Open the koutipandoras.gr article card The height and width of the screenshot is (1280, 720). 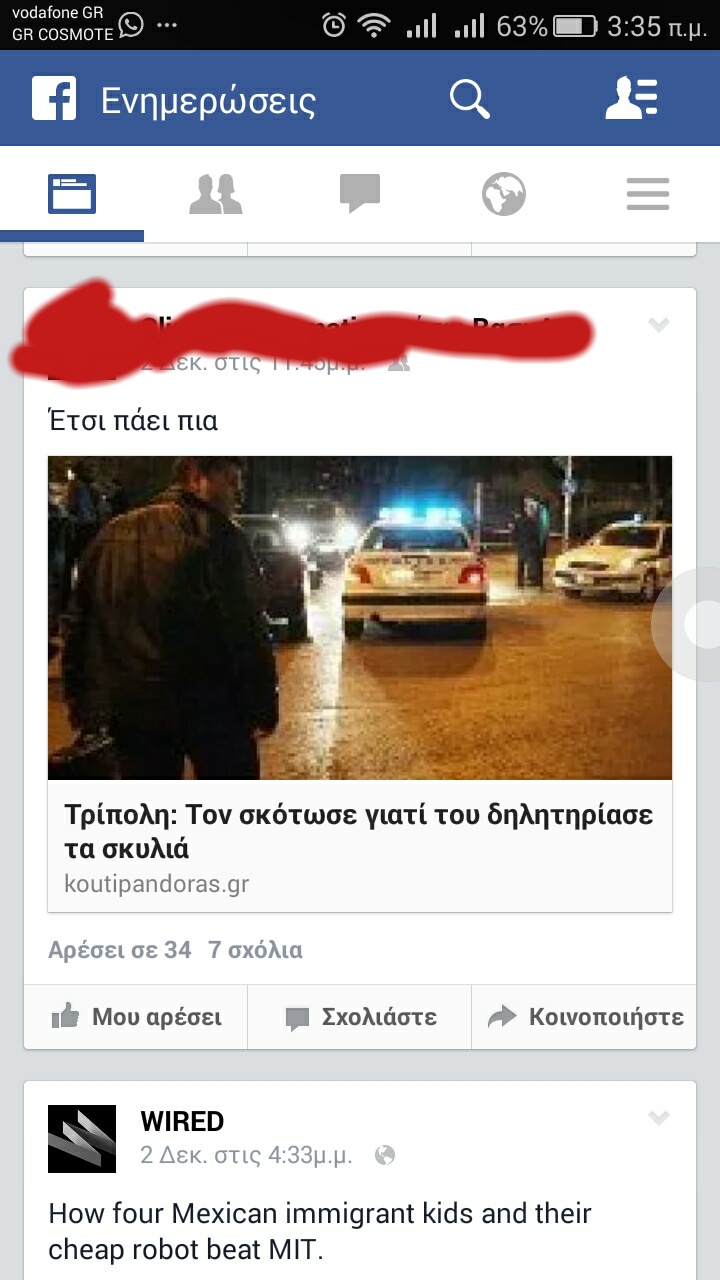point(360,684)
